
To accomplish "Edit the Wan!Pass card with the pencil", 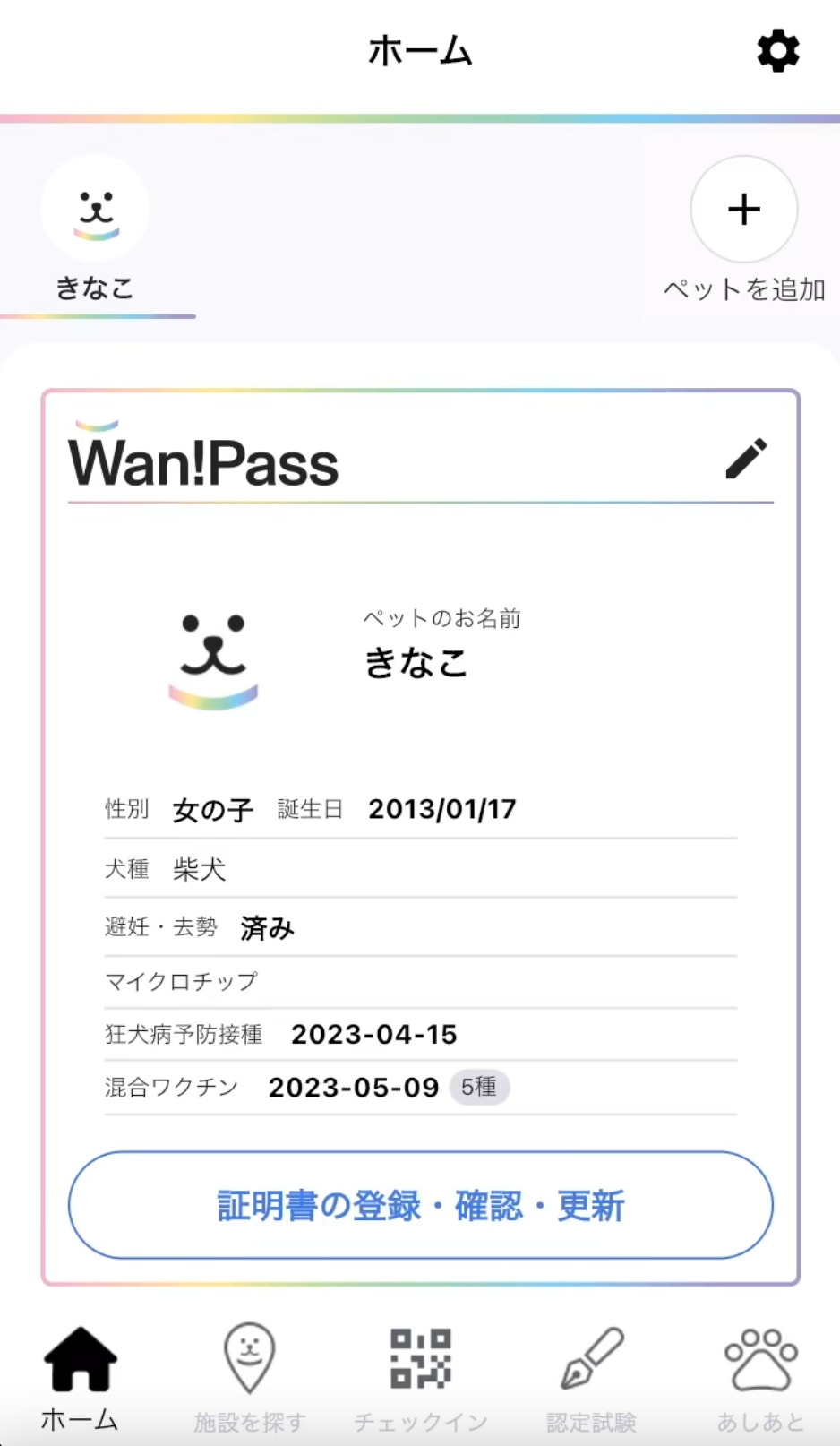I will click(x=745, y=459).
